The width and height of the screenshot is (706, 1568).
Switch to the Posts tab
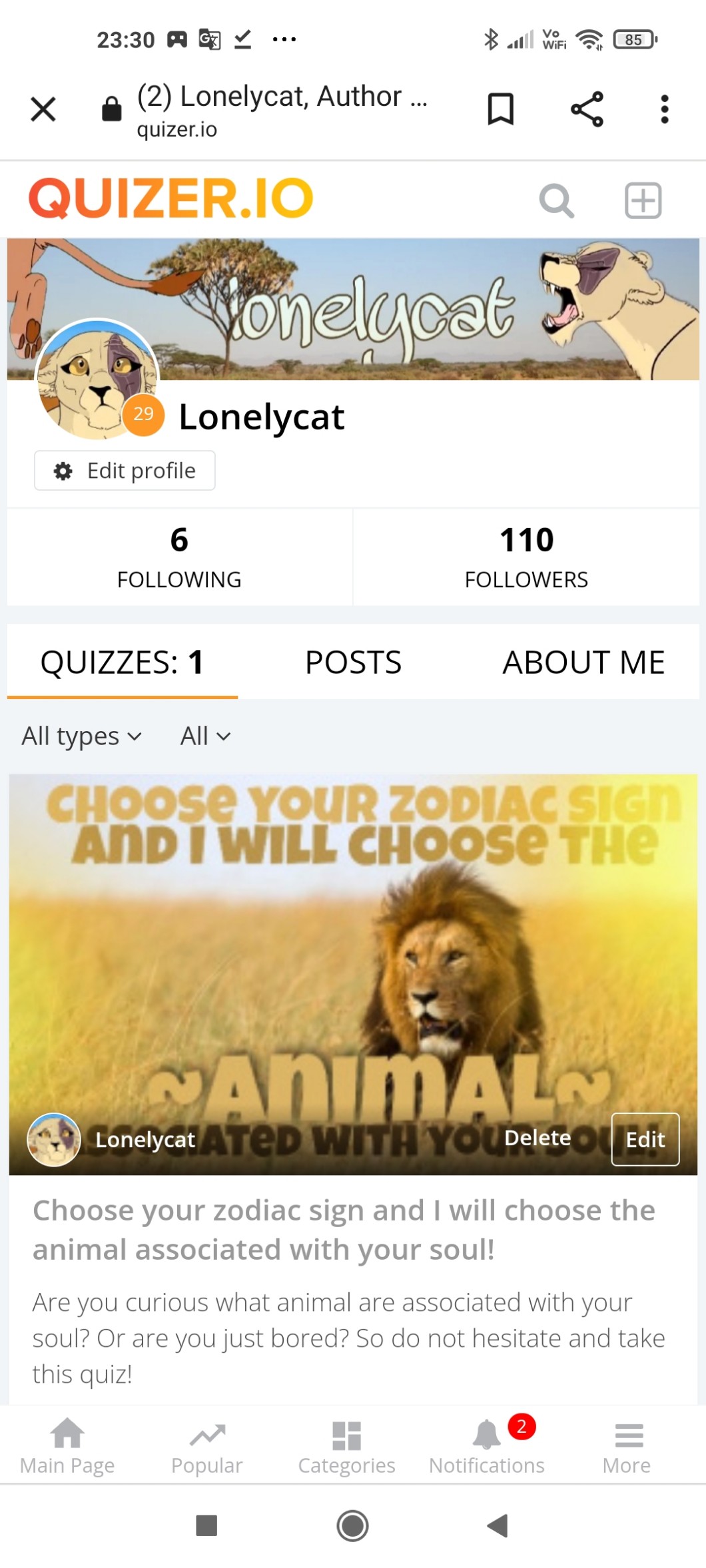[353, 662]
